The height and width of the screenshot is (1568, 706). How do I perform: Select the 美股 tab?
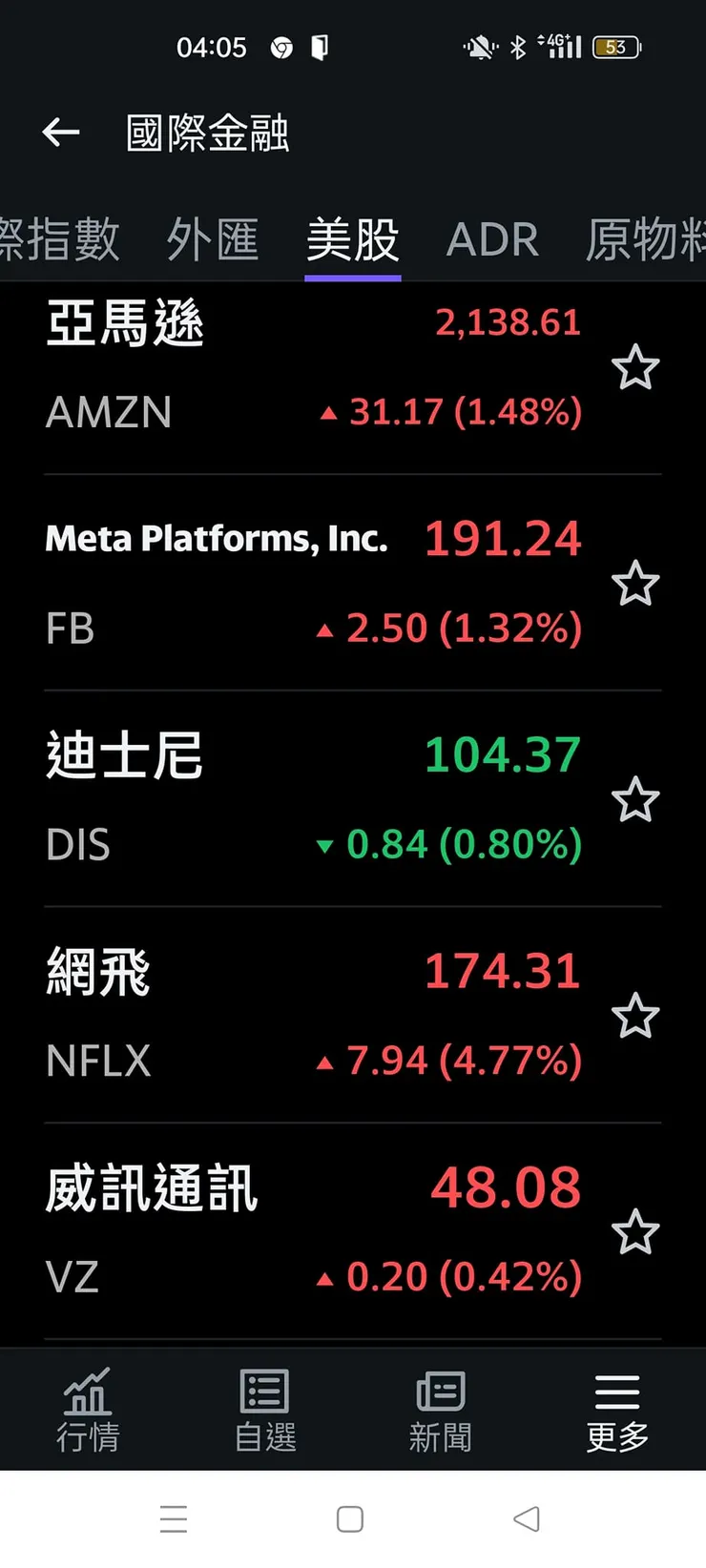coord(352,239)
